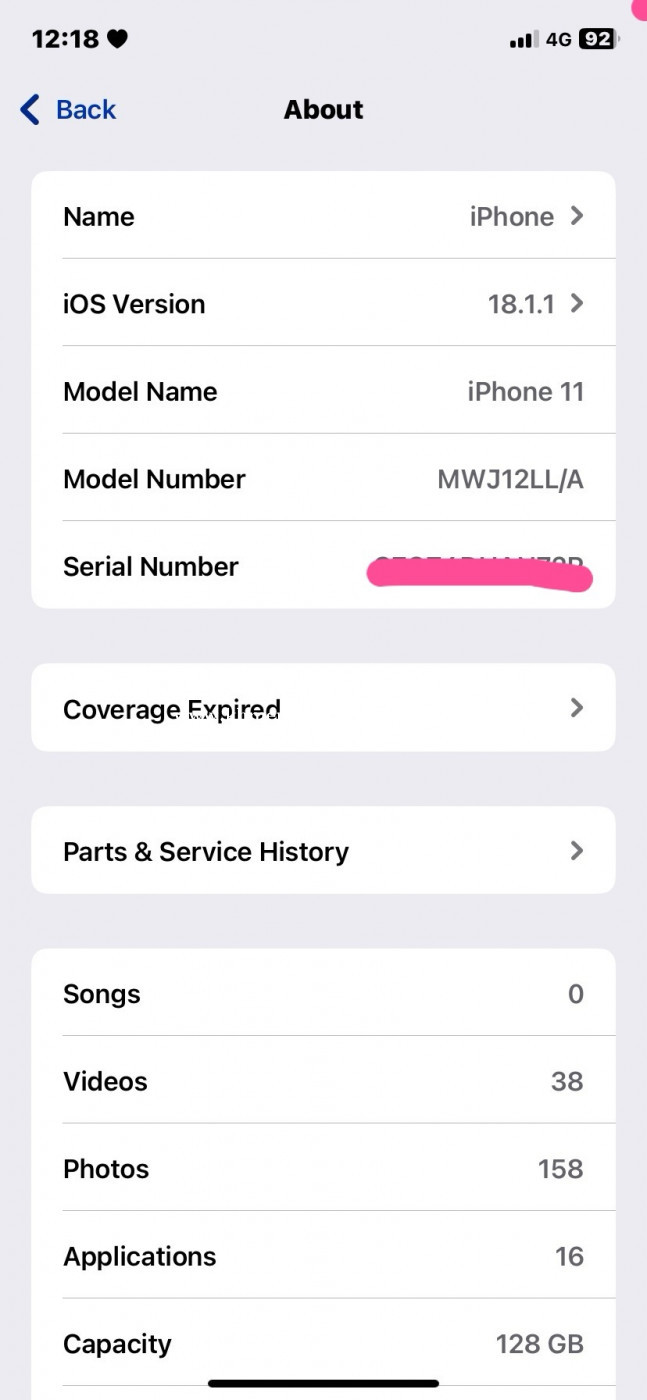
Task: Go back to the previous settings page
Action: tap(68, 110)
